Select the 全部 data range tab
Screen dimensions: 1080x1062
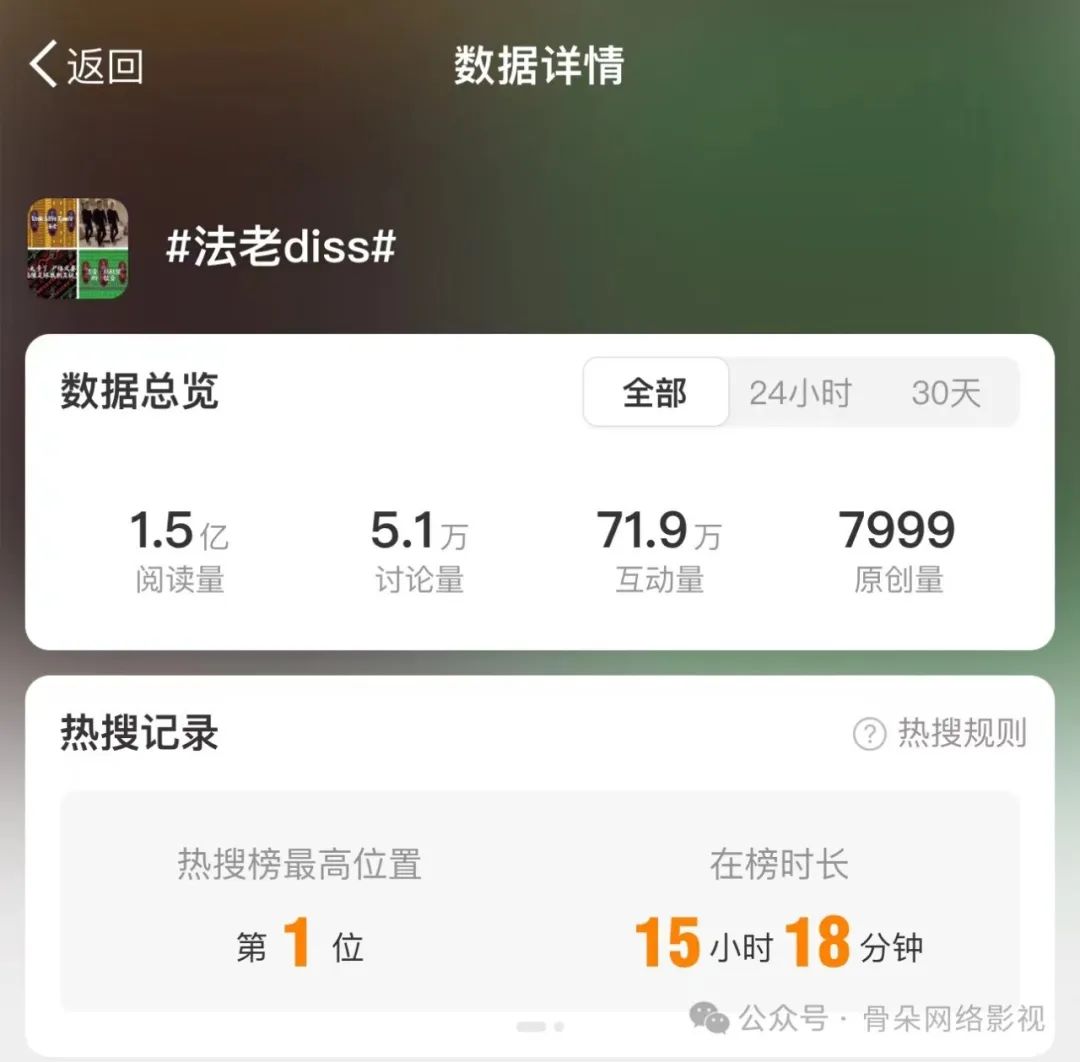point(655,393)
